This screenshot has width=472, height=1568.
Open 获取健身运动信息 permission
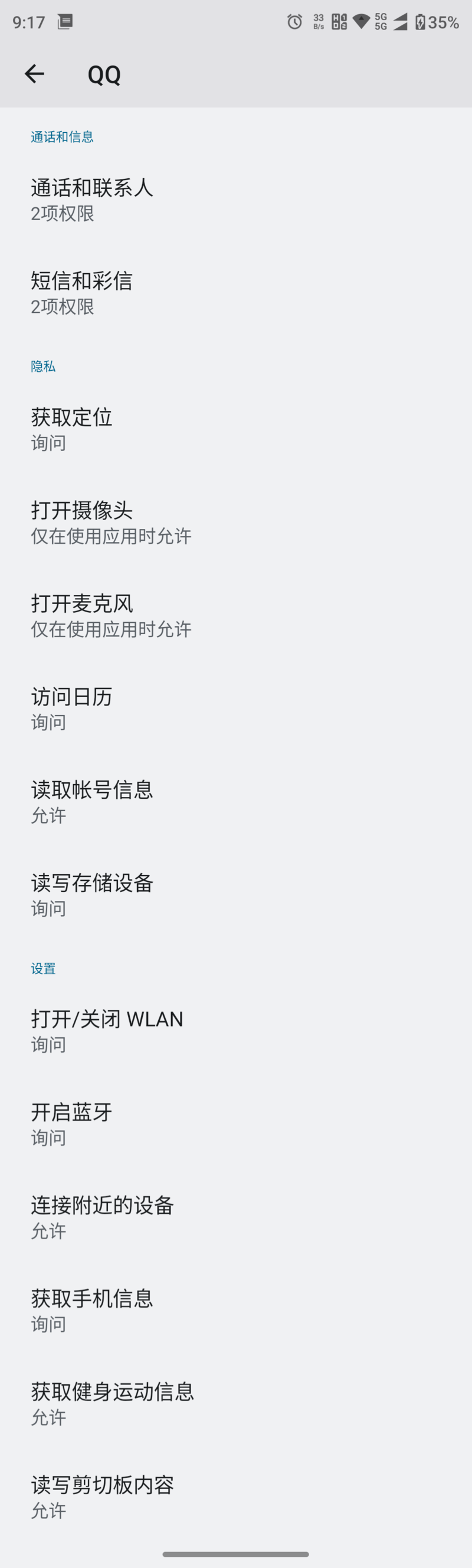tap(236, 1403)
